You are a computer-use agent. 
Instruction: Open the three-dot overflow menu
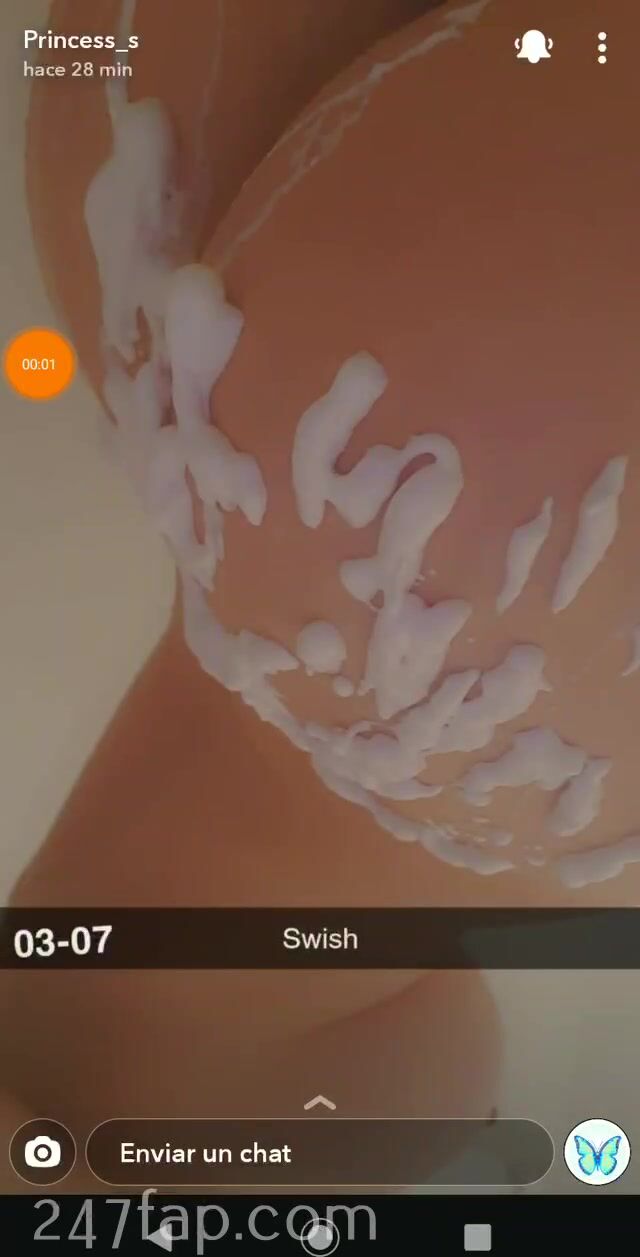pos(602,47)
